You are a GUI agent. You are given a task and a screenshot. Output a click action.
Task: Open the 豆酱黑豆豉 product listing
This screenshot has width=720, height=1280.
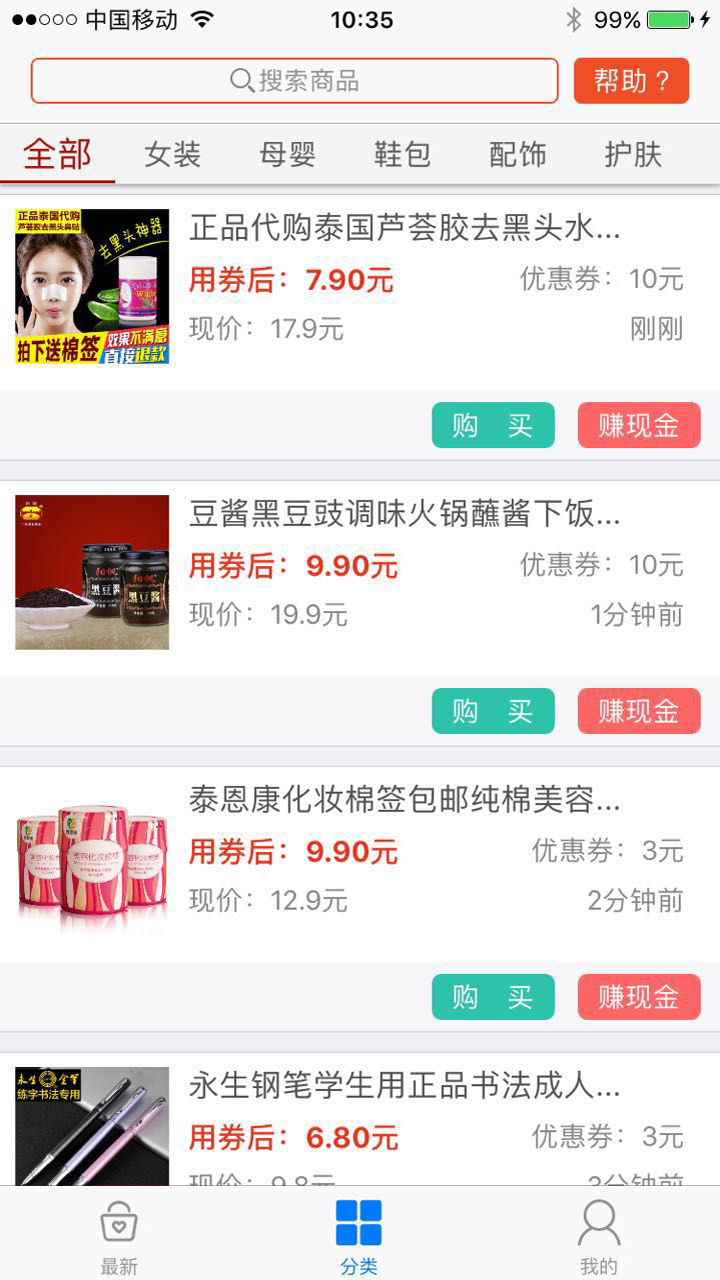click(404, 515)
